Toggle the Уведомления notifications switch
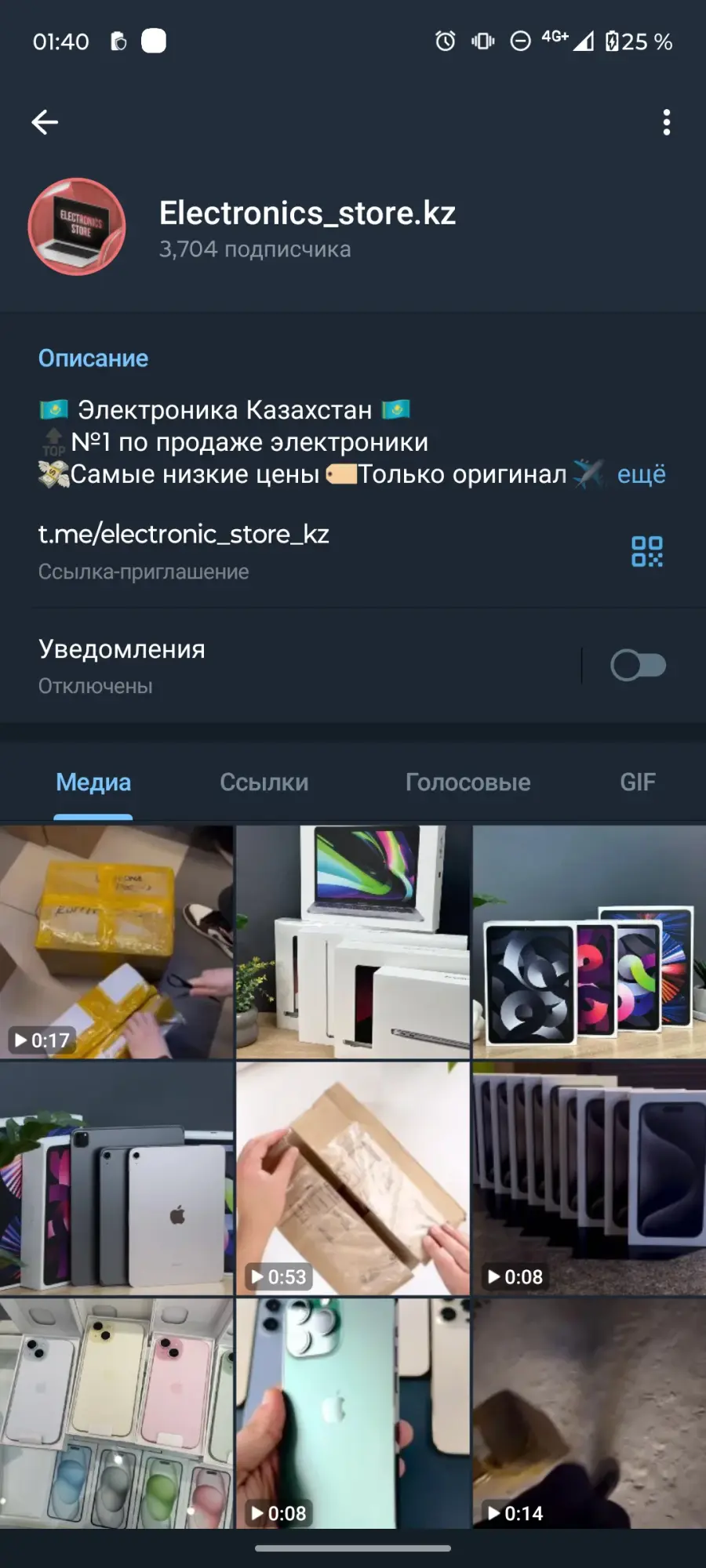Screen dimensions: 706x1568 pos(638,666)
